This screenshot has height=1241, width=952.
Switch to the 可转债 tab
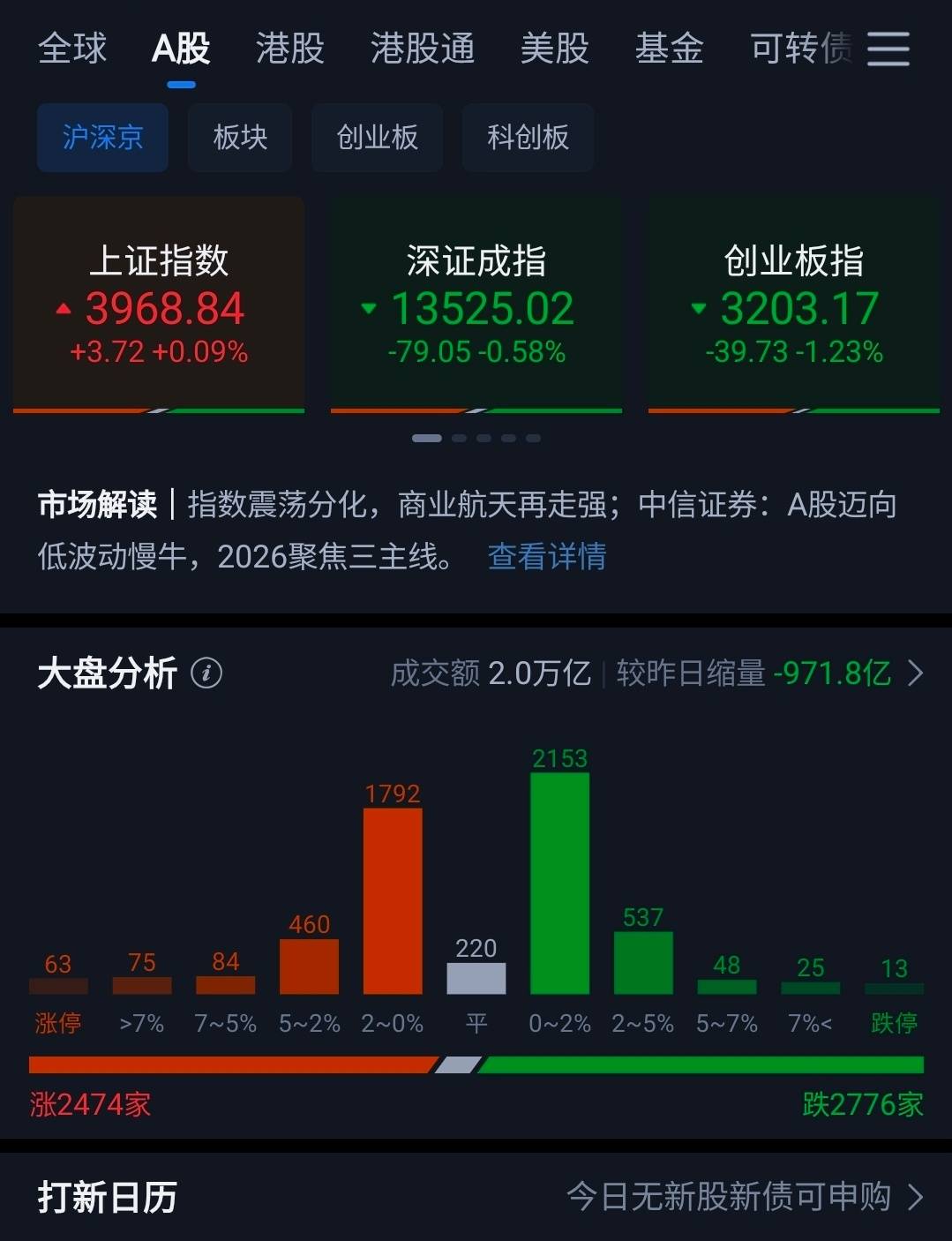[x=799, y=49]
